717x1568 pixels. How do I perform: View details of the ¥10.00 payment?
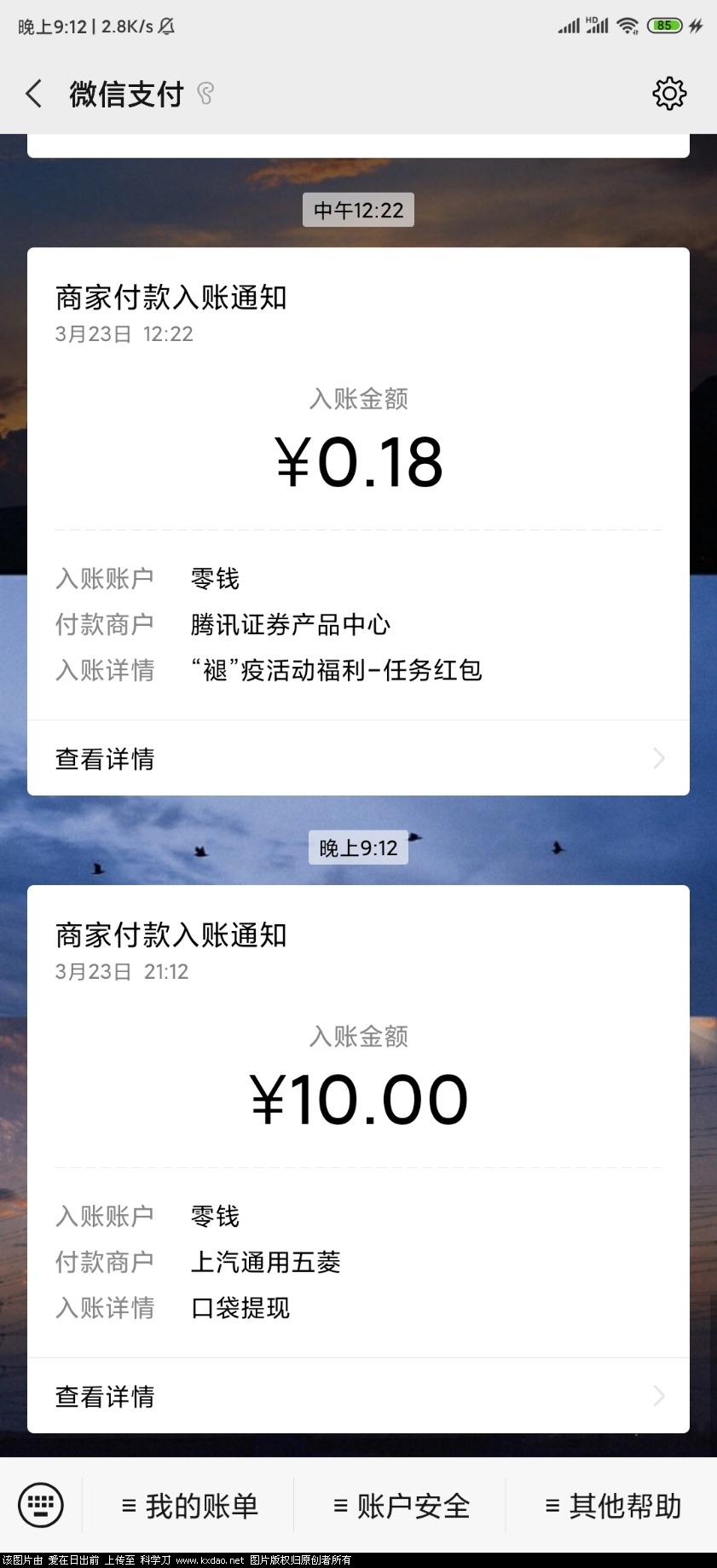(x=358, y=1396)
